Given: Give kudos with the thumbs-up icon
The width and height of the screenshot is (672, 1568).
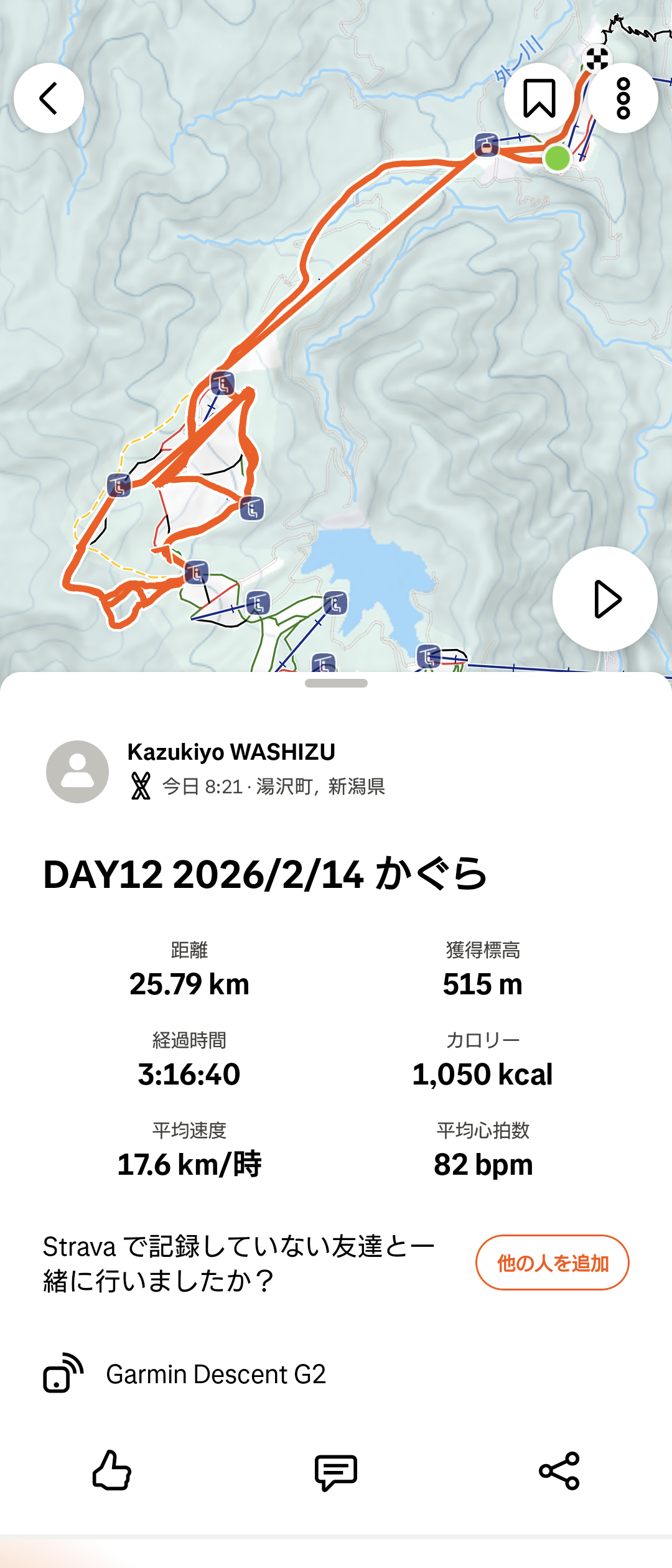Looking at the screenshot, I should pyautogui.click(x=112, y=1471).
